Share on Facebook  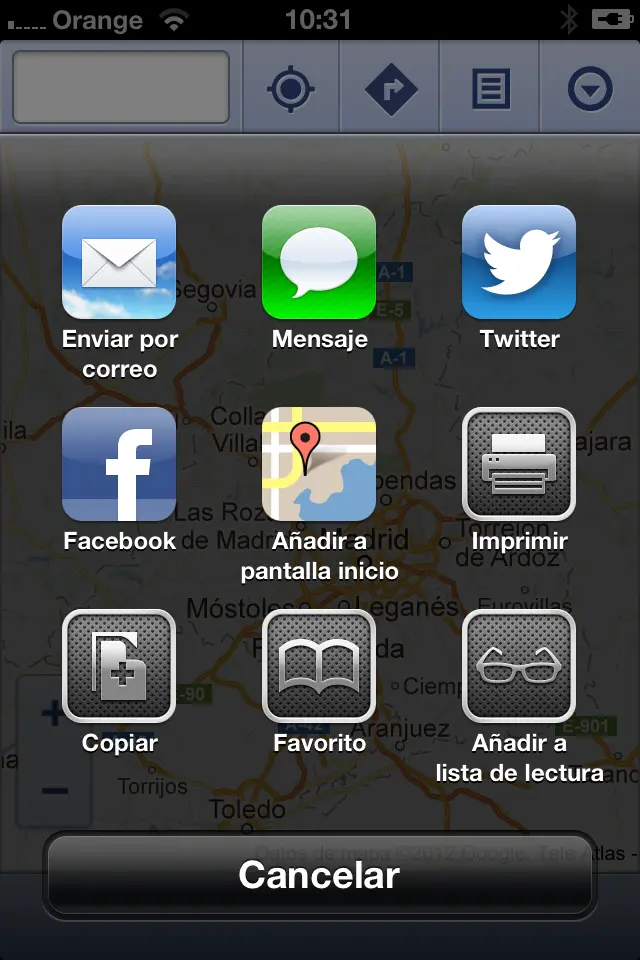(119, 464)
